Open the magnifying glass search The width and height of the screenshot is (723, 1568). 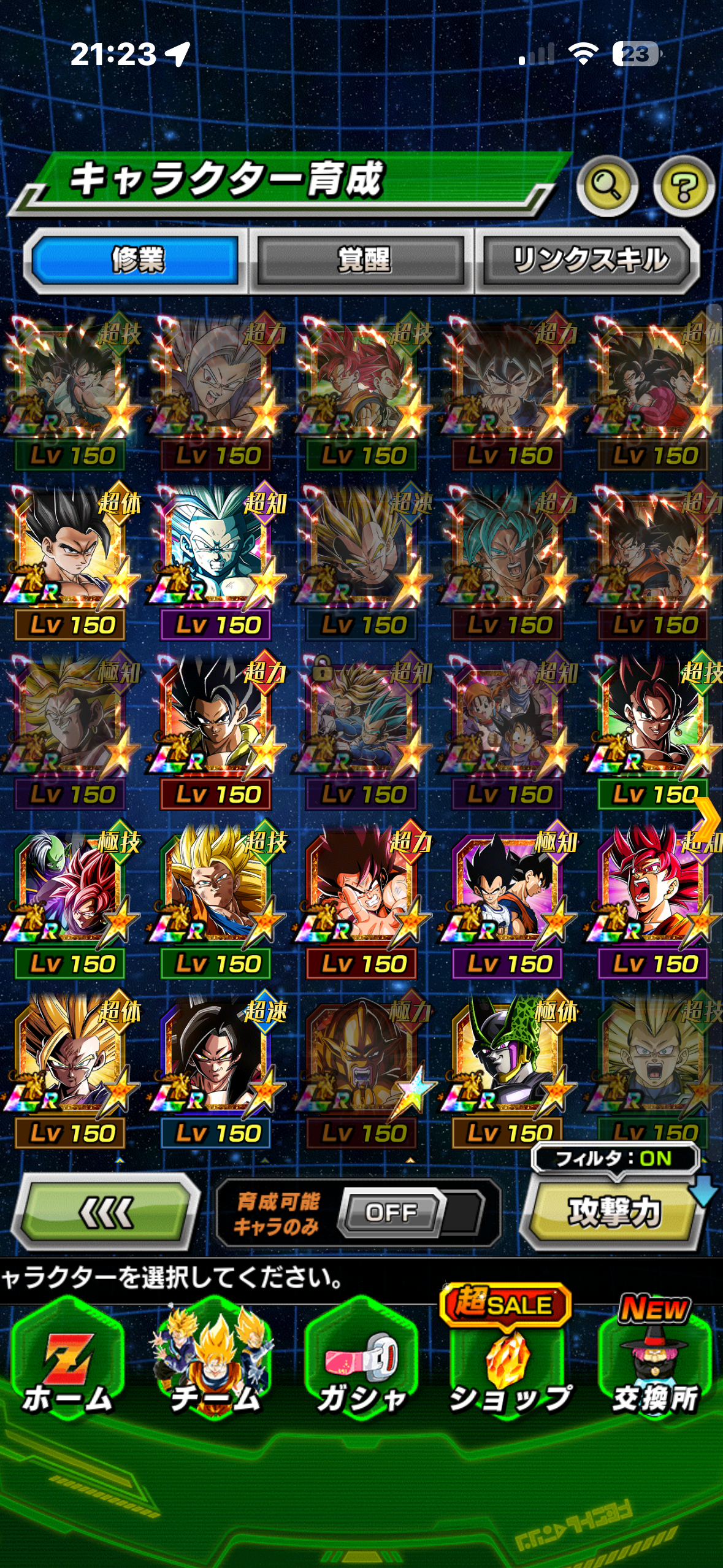[x=607, y=186]
